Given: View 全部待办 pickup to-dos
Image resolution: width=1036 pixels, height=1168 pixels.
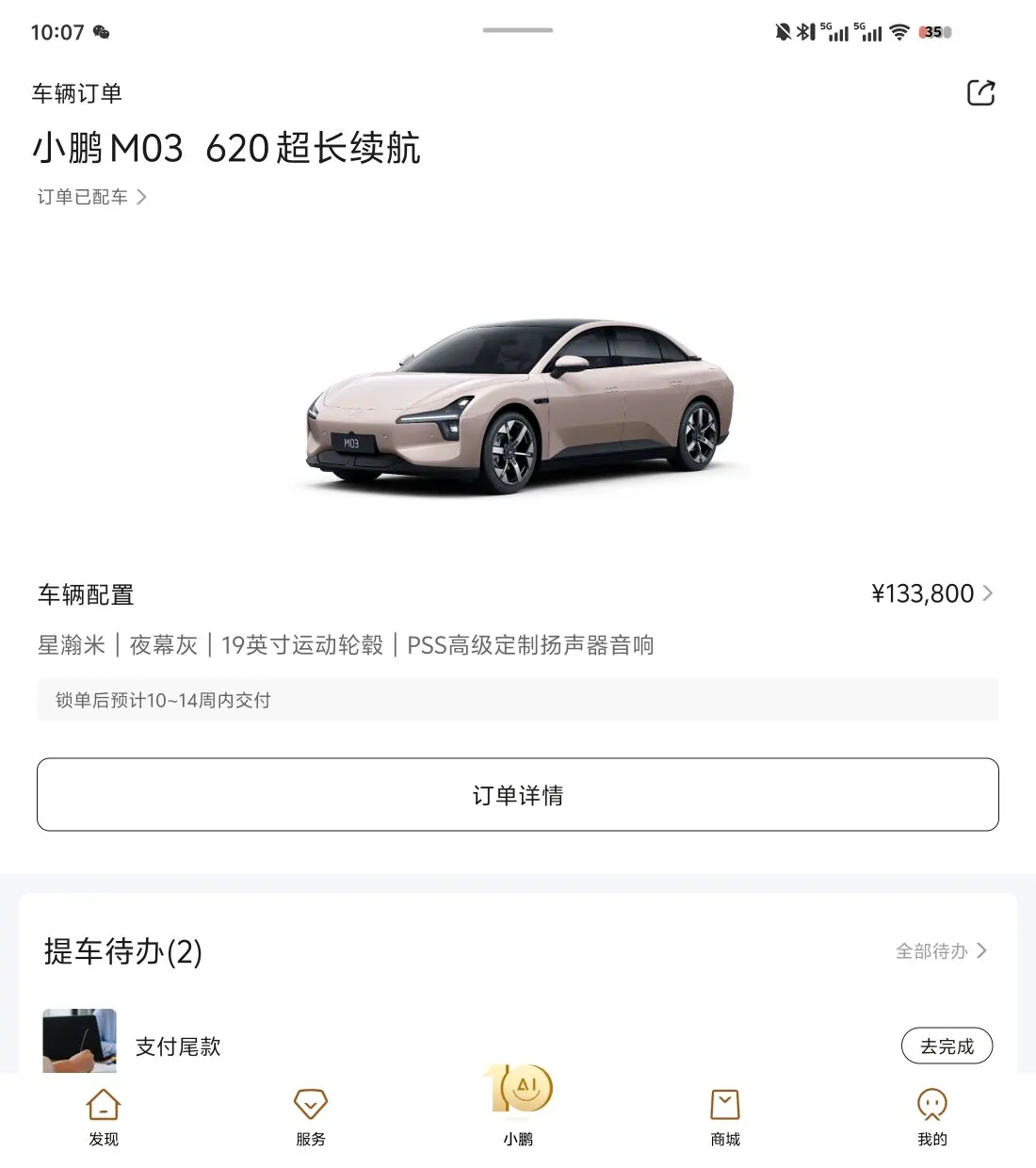Looking at the screenshot, I should tap(940, 951).
